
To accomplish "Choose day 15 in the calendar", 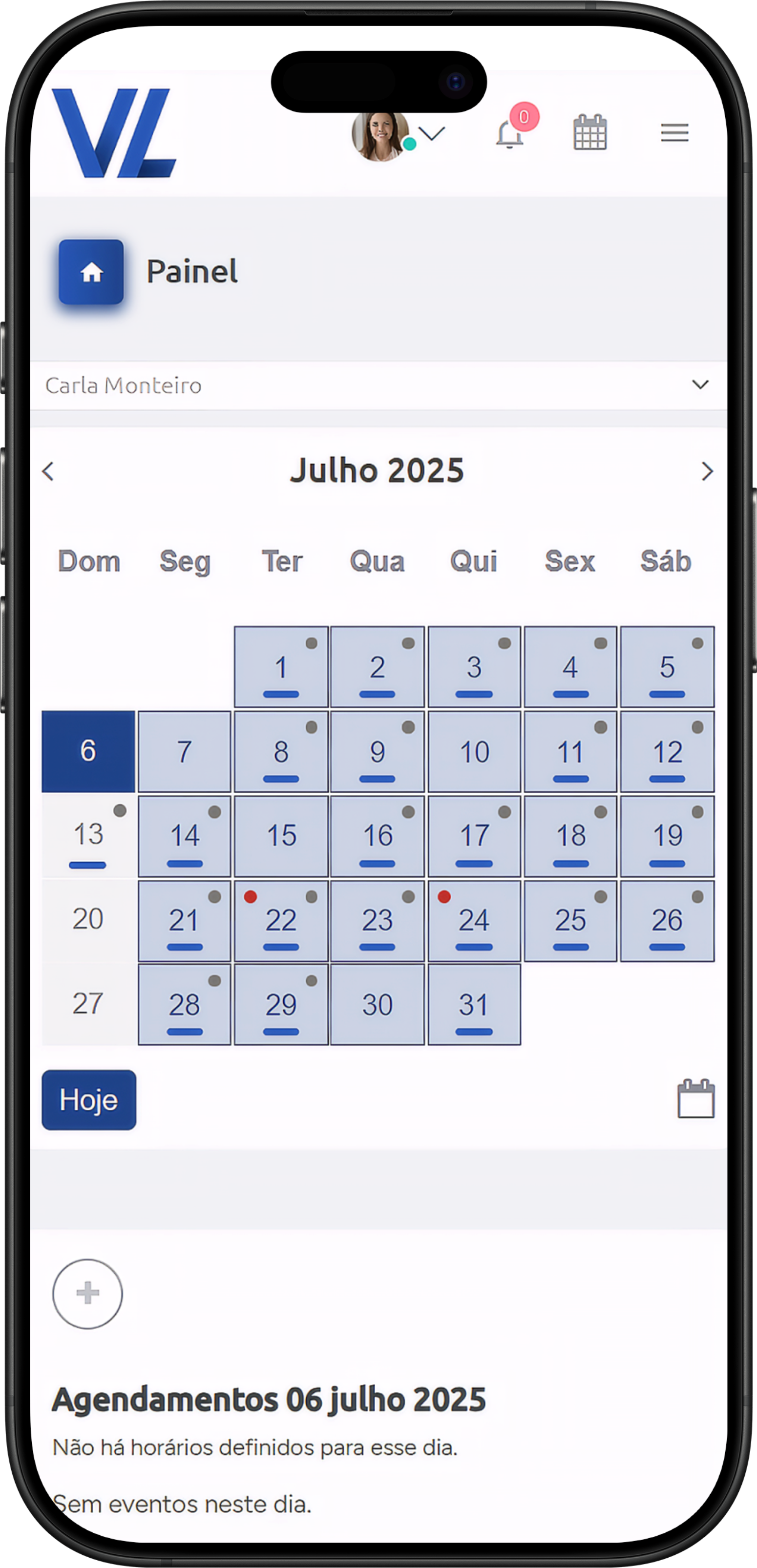I will tap(281, 836).
